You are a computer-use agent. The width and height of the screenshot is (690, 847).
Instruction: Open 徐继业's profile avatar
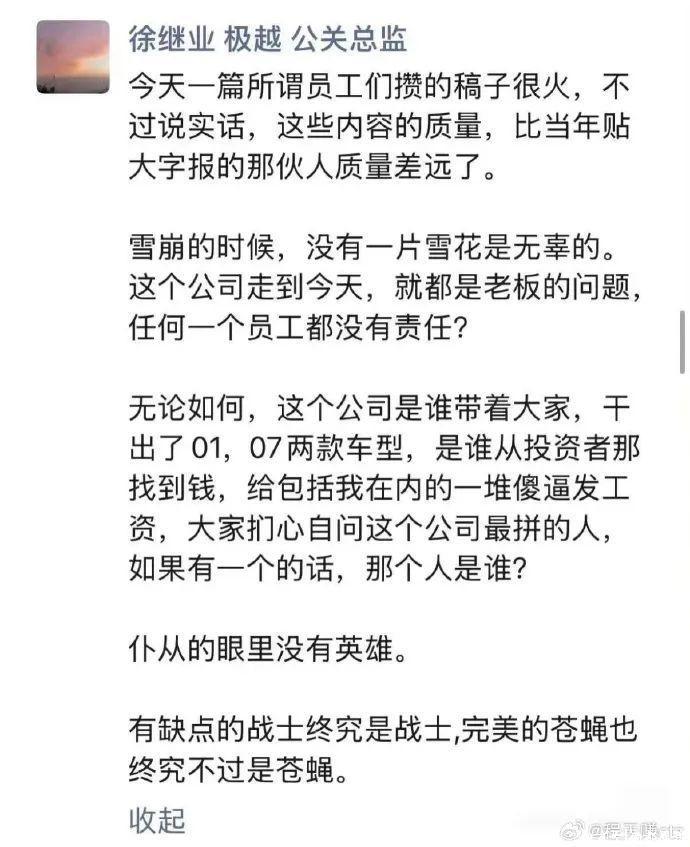pos(74,56)
